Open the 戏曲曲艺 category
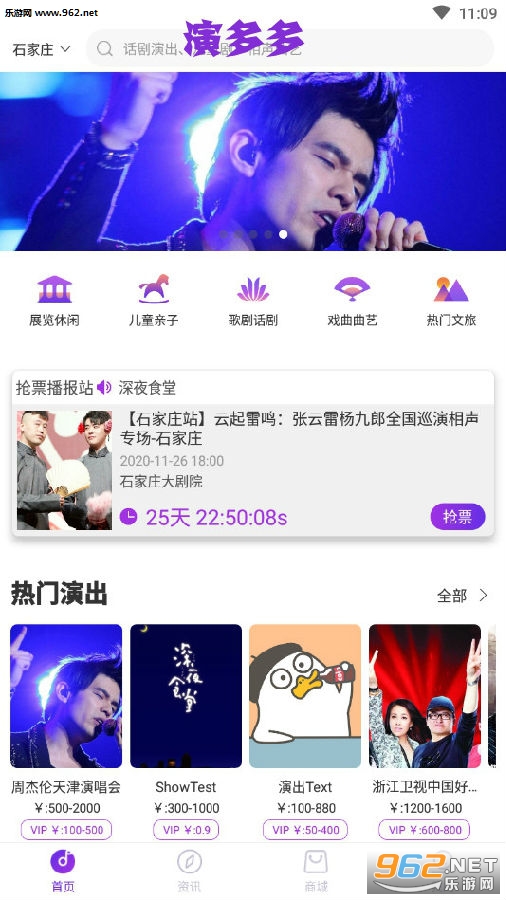This screenshot has height=900, width=506. pyautogui.click(x=352, y=301)
